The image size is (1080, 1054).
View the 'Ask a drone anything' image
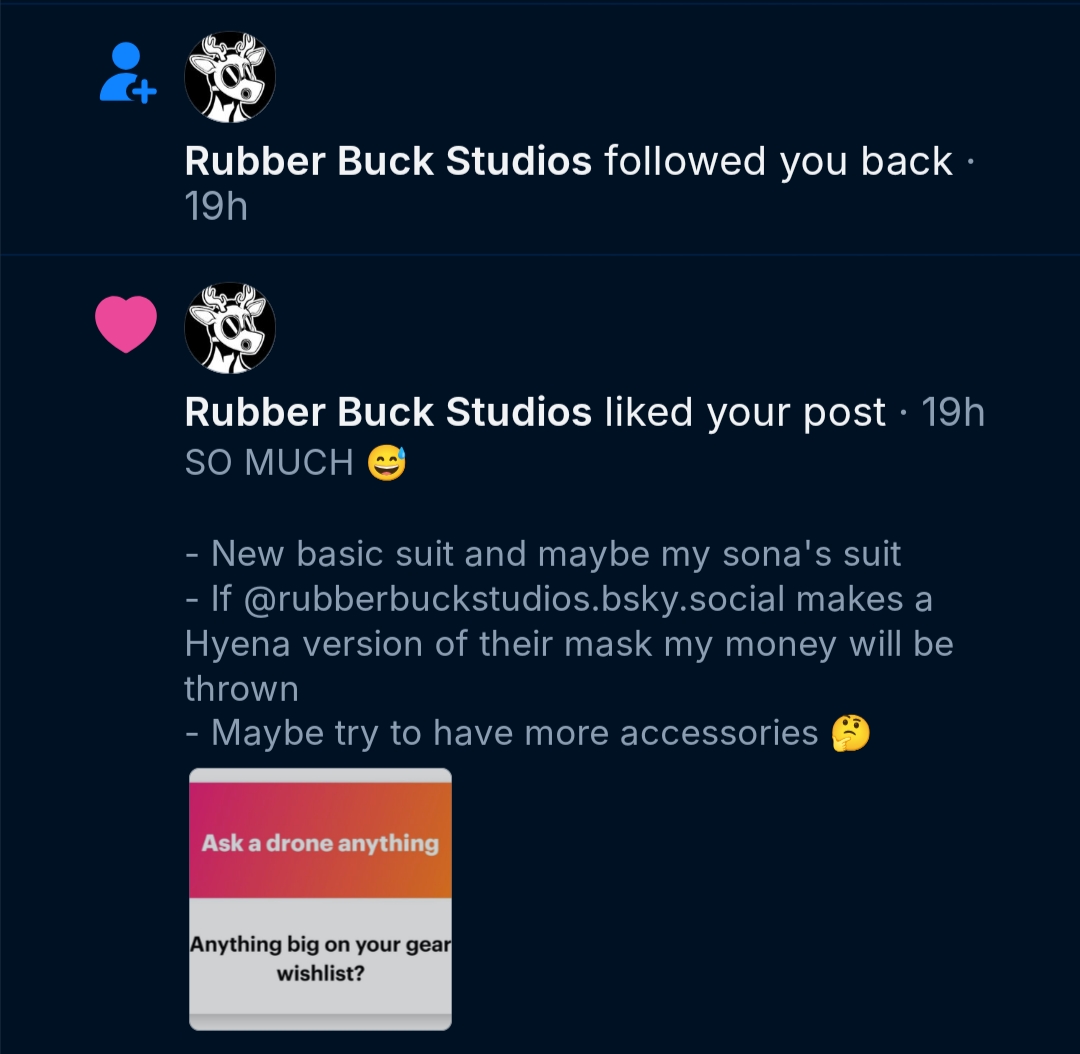point(320,898)
